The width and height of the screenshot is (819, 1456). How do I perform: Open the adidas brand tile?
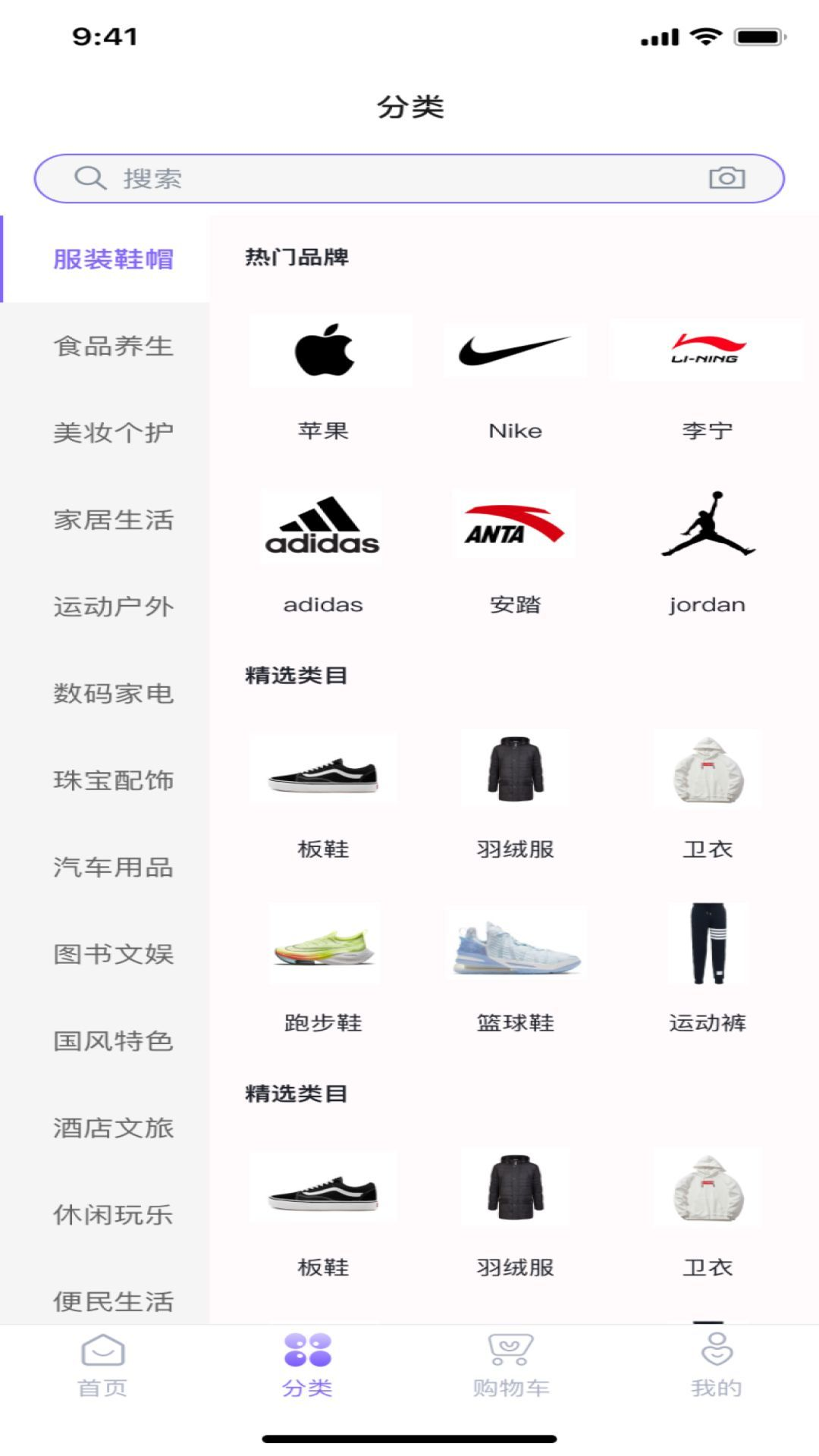pyautogui.click(x=324, y=550)
